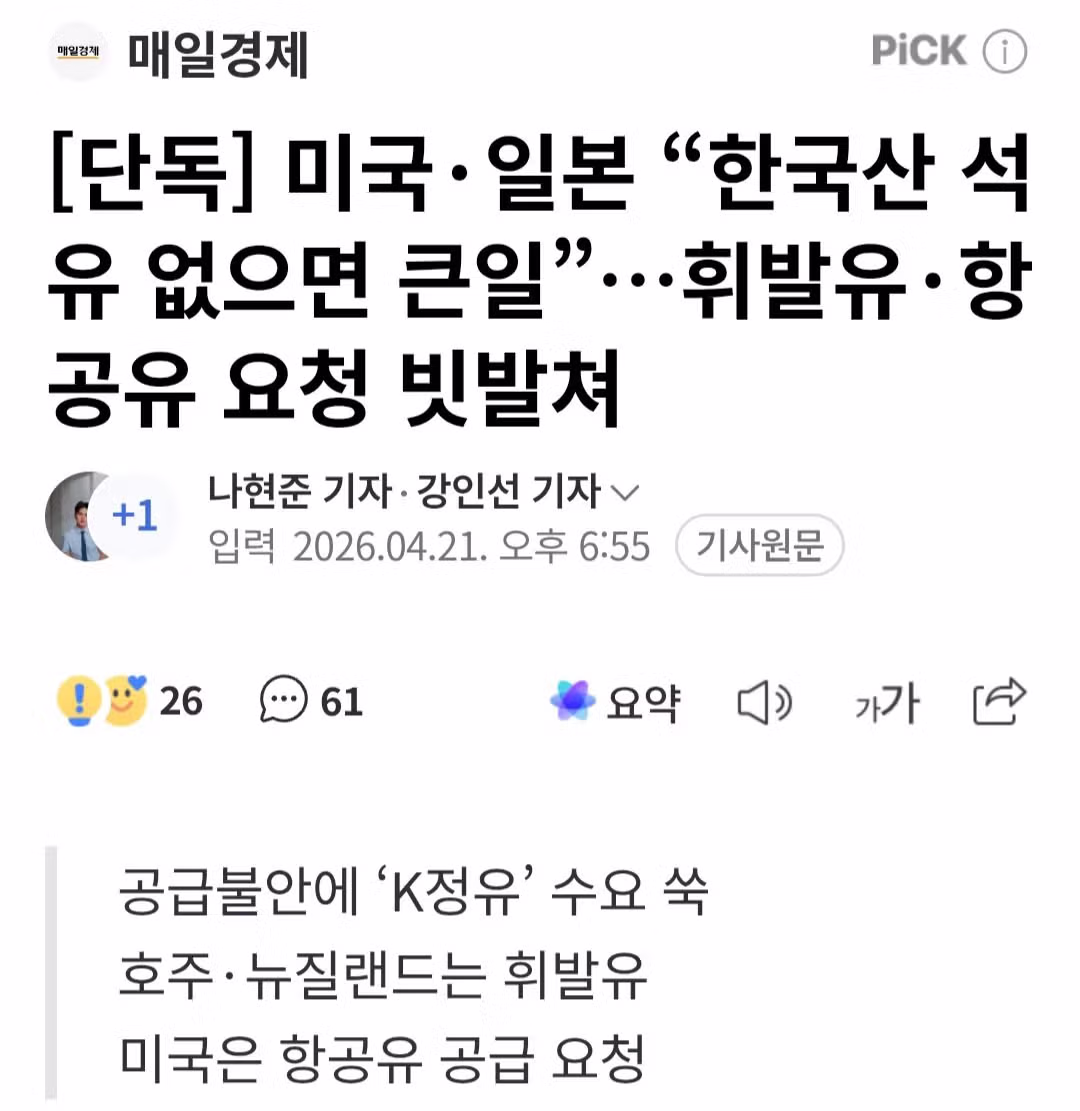Show the AI 요약 summary

pyautogui.click(x=616, y=702)
